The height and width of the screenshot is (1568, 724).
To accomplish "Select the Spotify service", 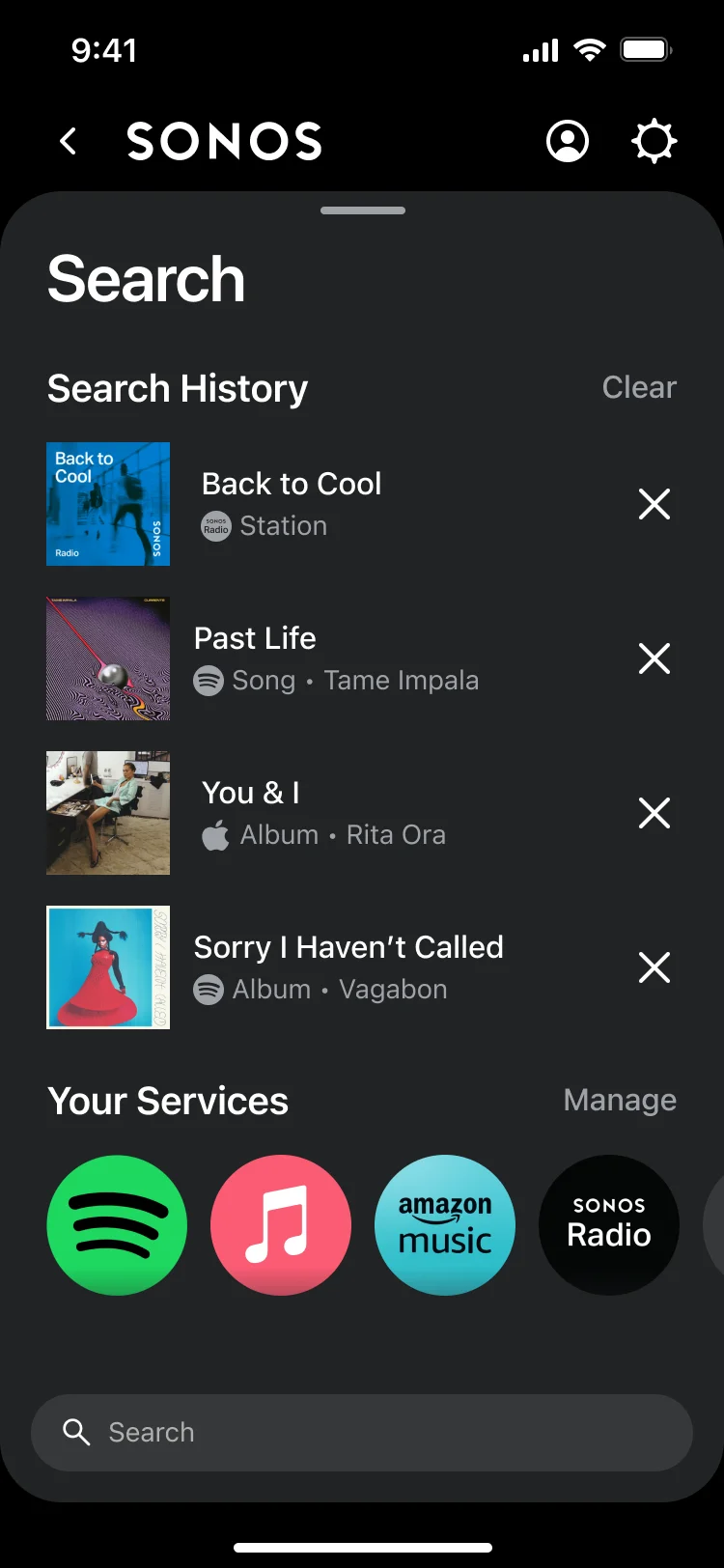I will click(x=117, y=1225).
